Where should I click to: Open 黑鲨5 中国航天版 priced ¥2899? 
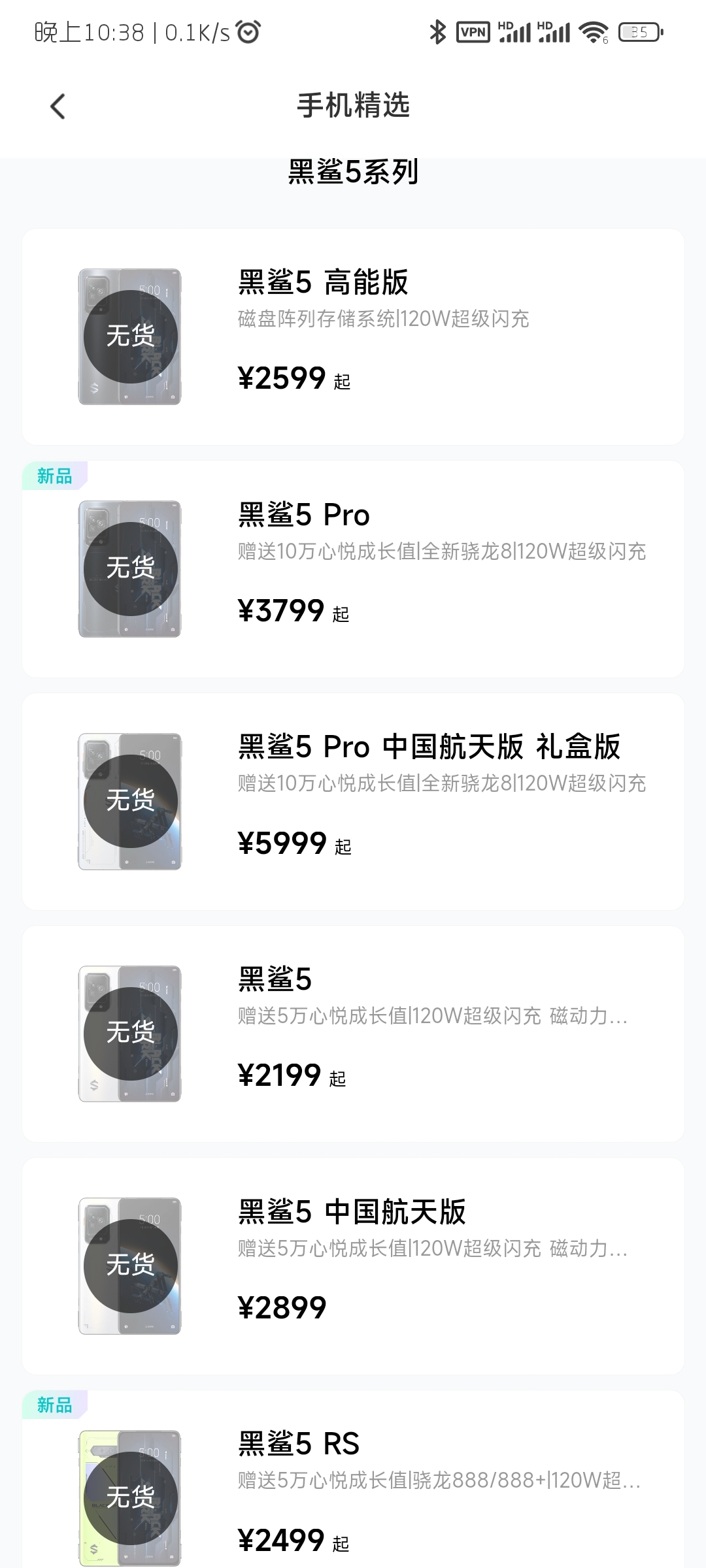(x=353, y=1266)
